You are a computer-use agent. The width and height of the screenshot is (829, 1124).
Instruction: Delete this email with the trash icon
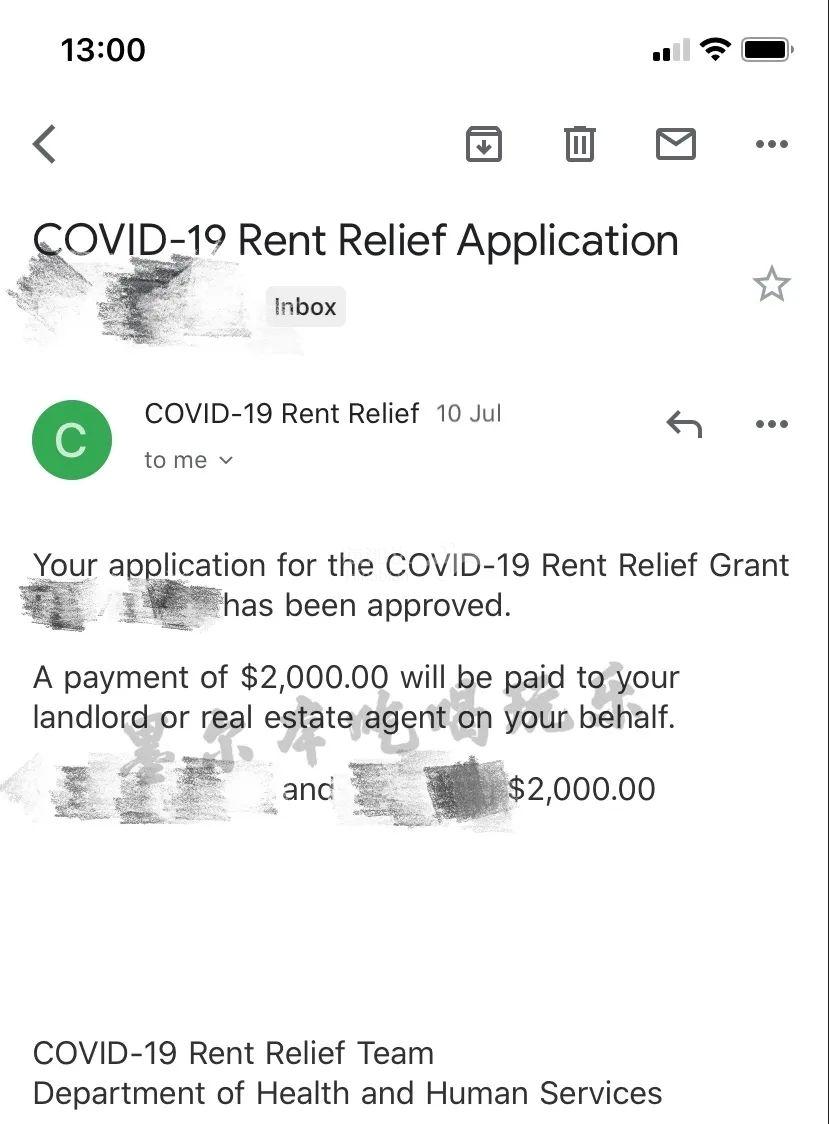click(x=580, y=144)
